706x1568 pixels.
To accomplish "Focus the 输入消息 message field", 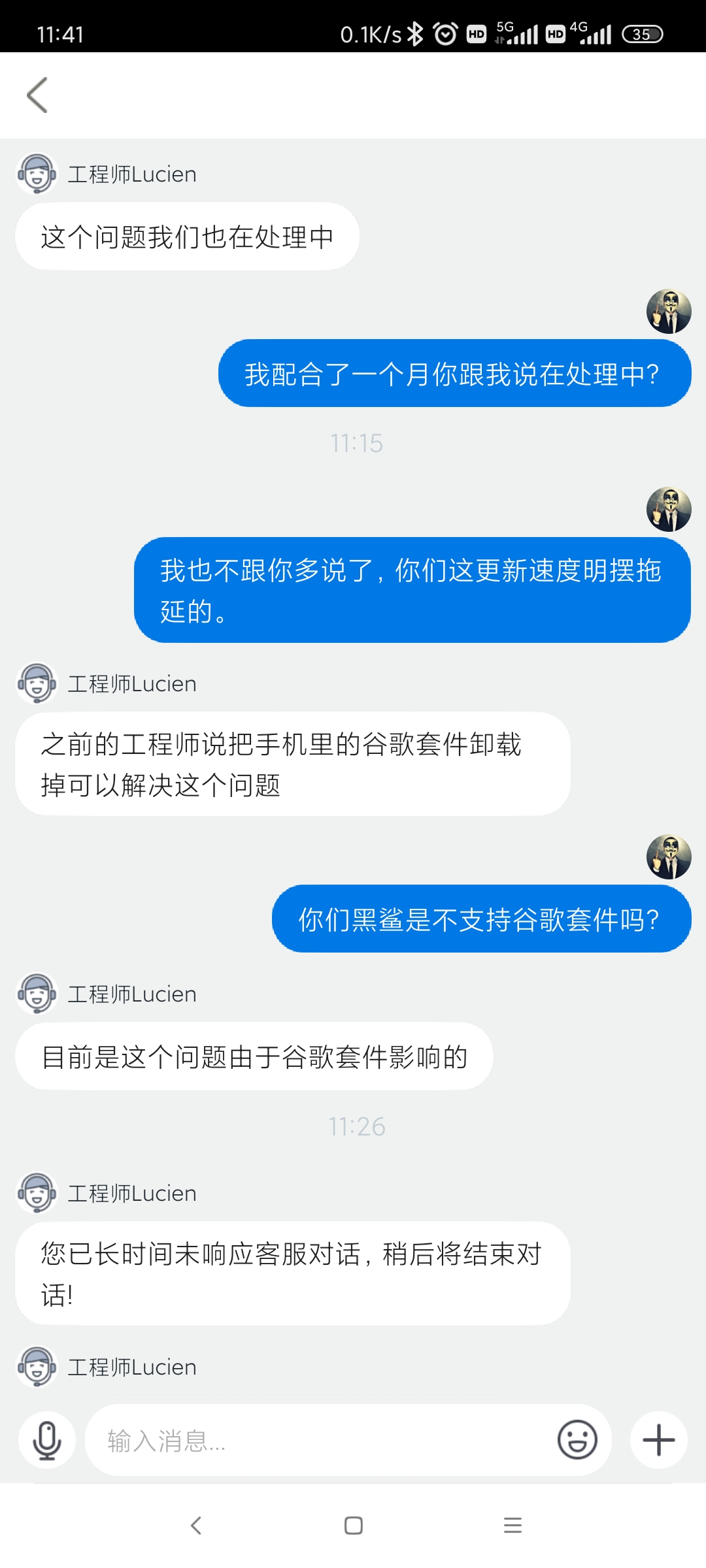I will click(320, 1440).
